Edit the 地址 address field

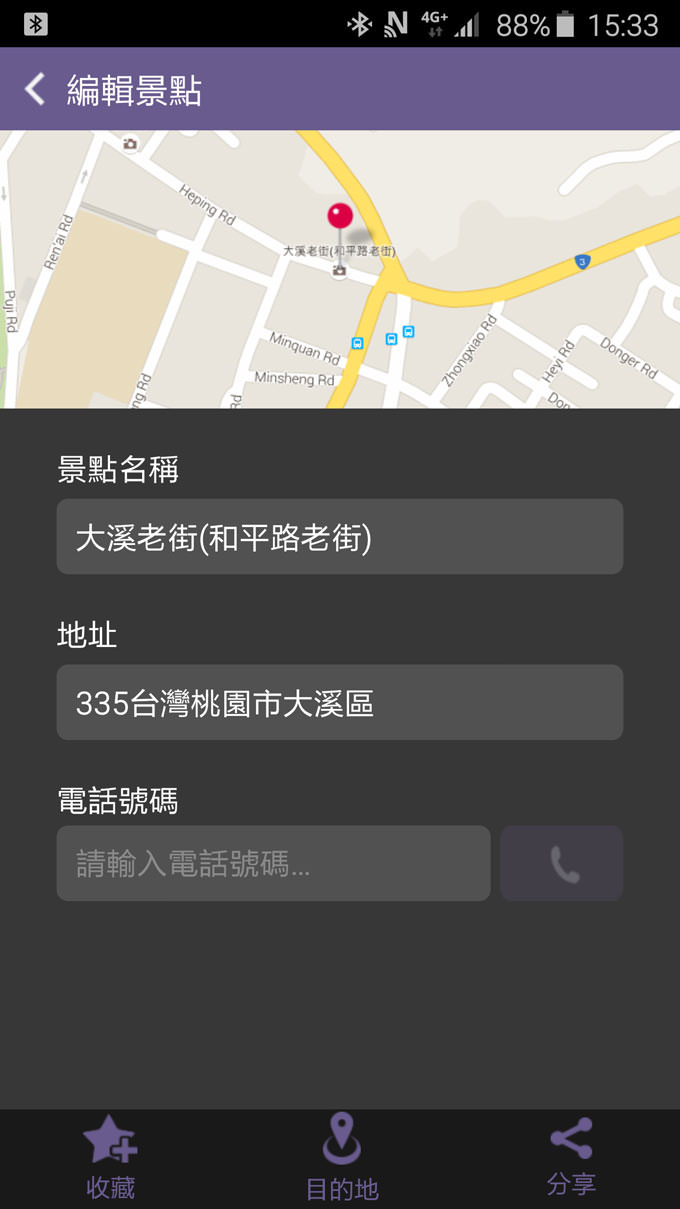[x=339, y=703]
